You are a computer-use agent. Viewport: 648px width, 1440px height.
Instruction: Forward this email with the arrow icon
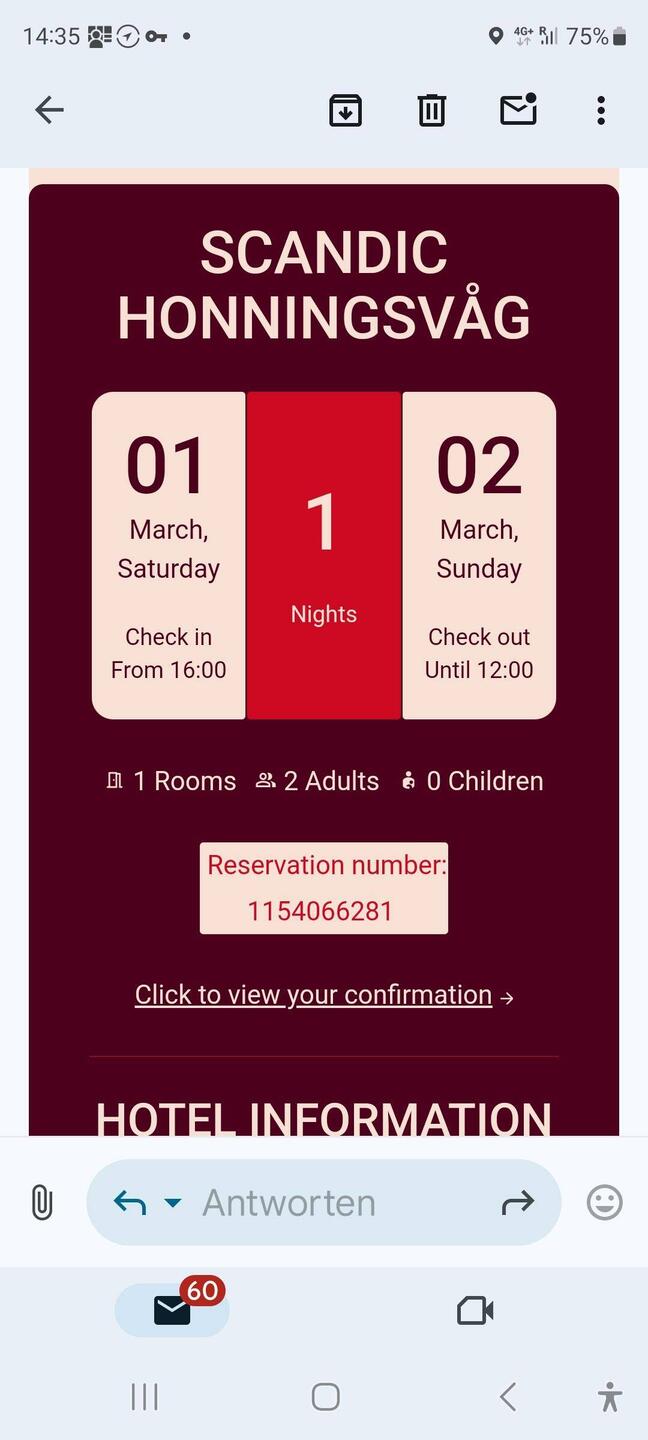click(517, 1202)
